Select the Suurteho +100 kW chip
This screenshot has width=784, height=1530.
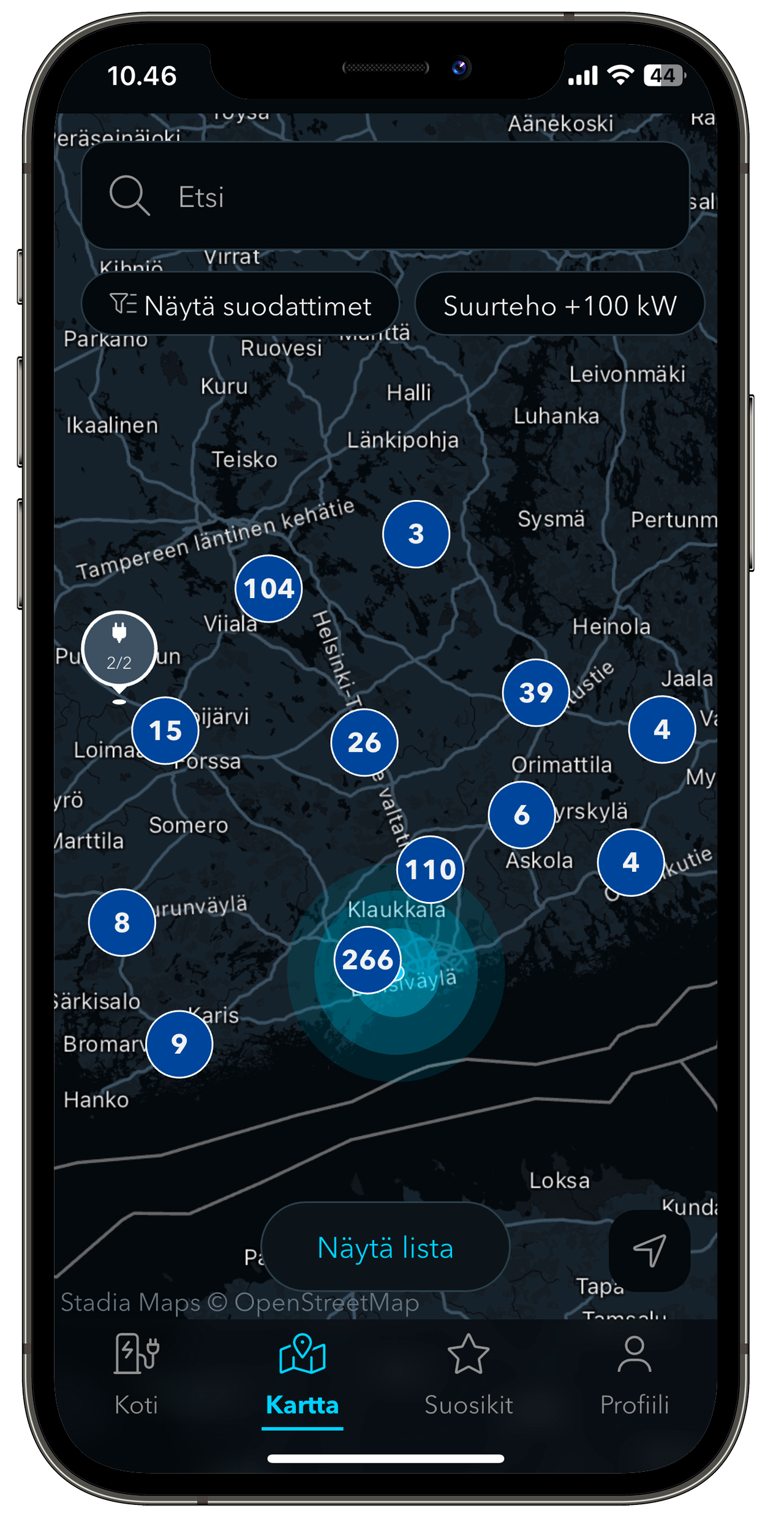click(x=559, y=305)
